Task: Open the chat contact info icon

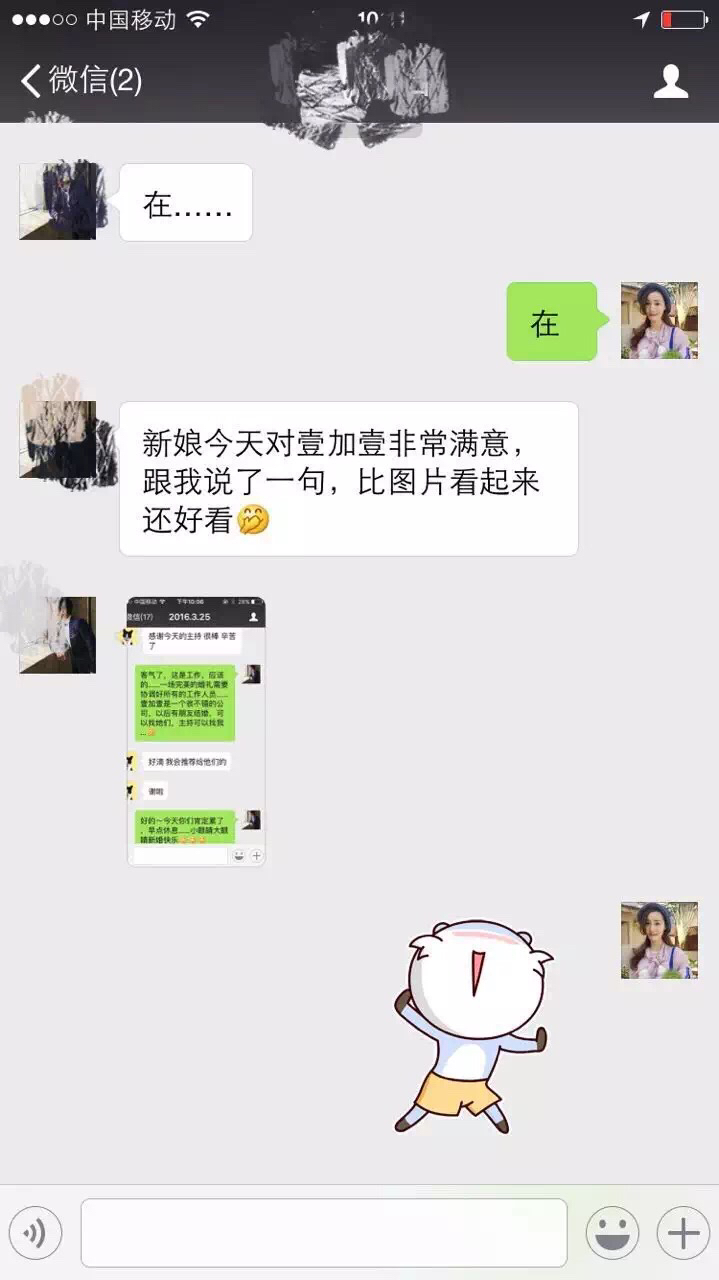Action: (671, 81)
